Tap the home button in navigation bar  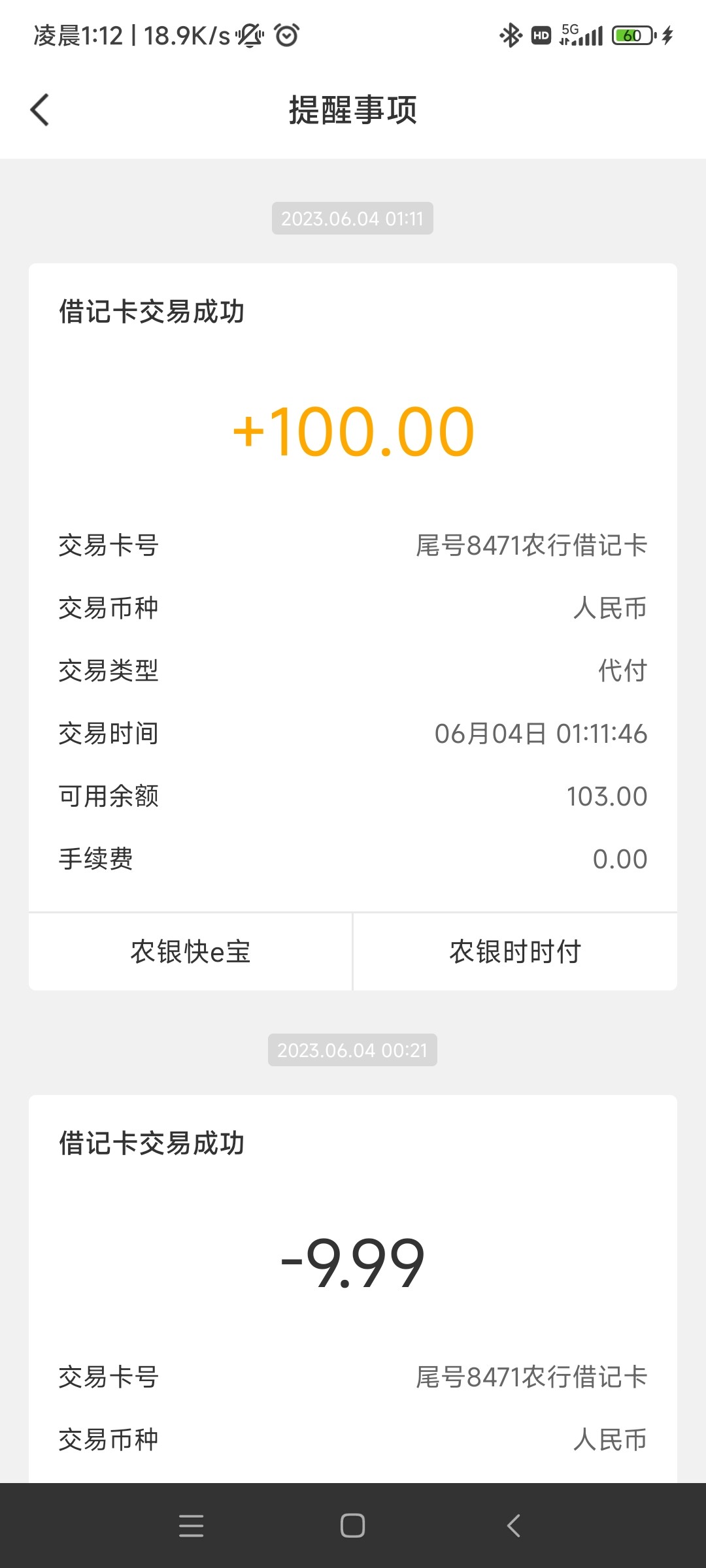point(353,1526)
